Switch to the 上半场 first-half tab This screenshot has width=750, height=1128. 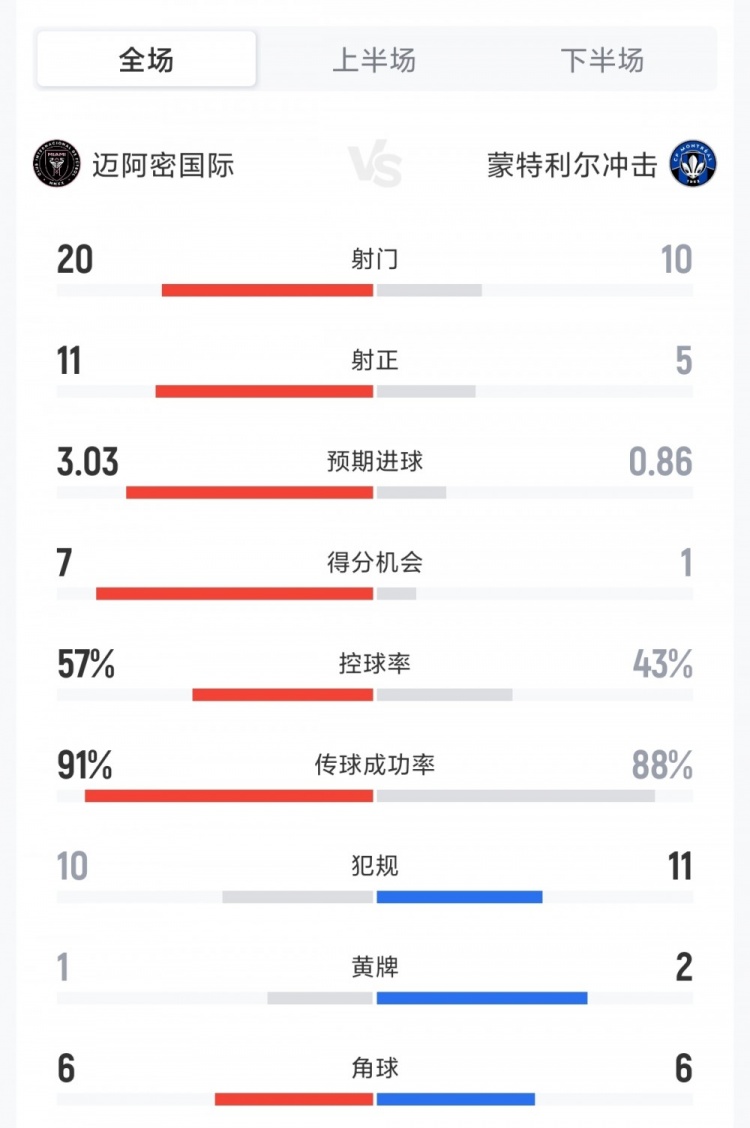374,60
